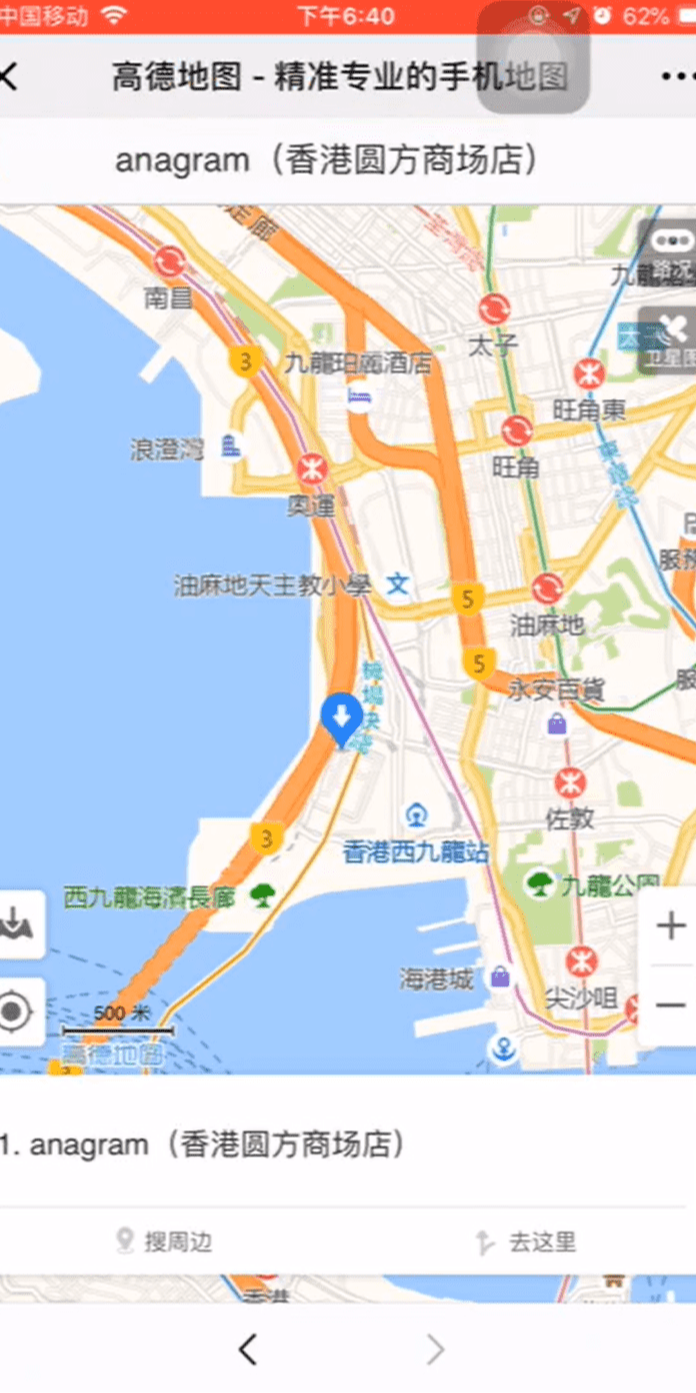Image resolution: width=696 pixels, height=1393 pixels.
Task: Go back using the top-left arrow
Action: click(x=10, y=77)
